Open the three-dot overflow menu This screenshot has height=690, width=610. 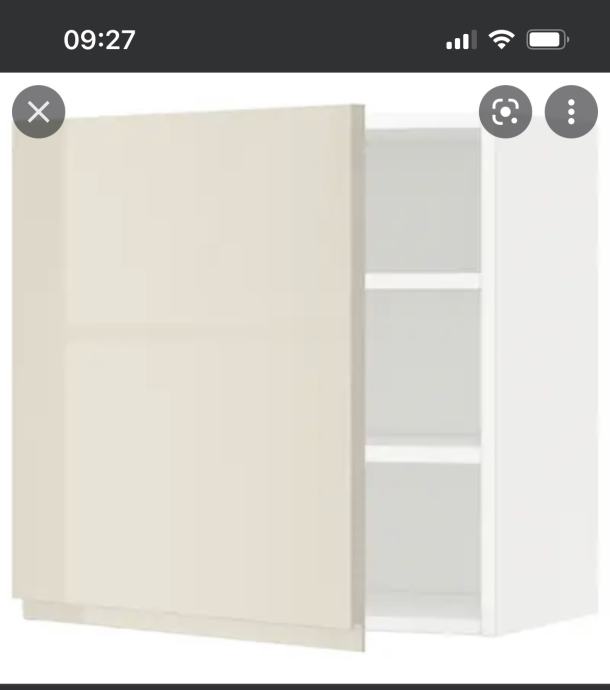coord(571,112)
